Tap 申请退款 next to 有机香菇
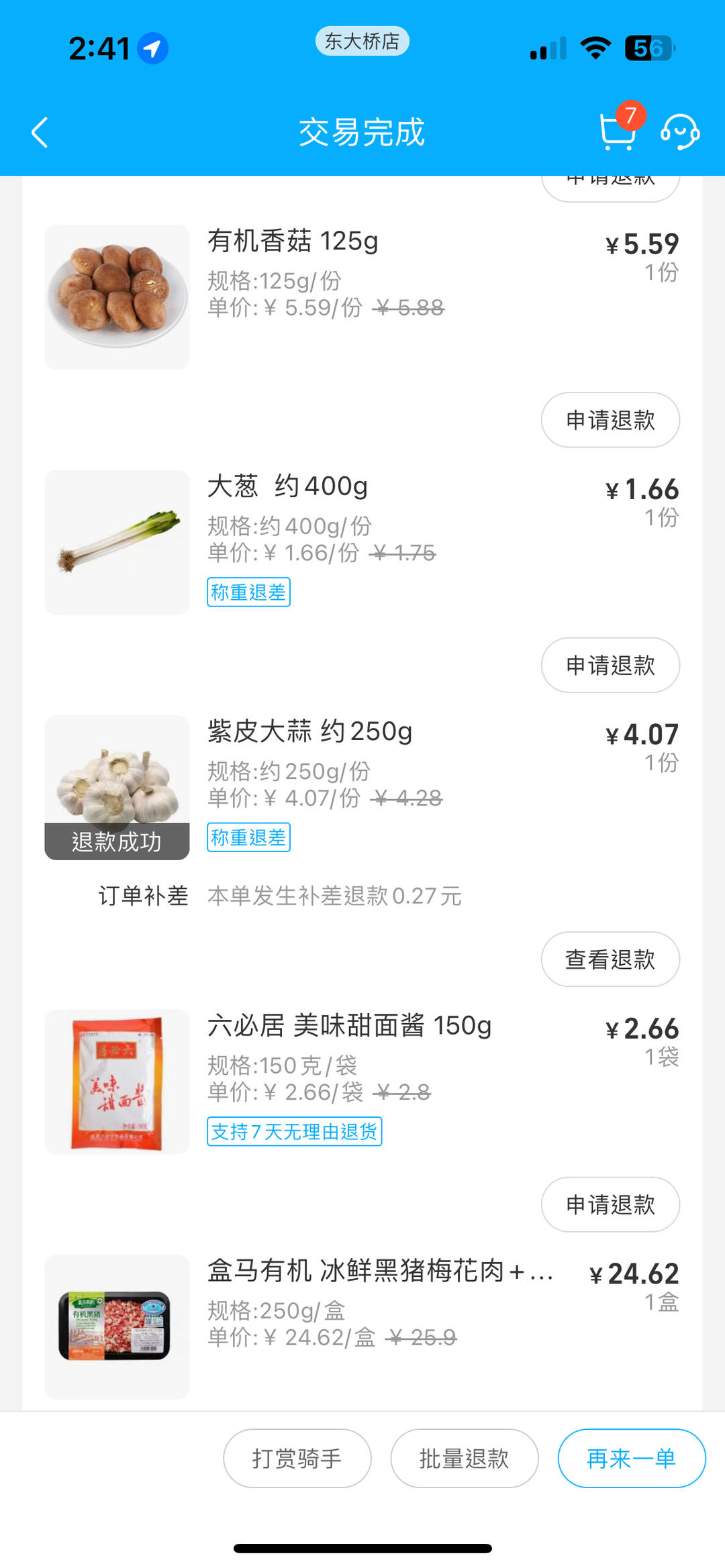Screen dimensions: 725x1568 pyautogui.click(x=610, y=420)
